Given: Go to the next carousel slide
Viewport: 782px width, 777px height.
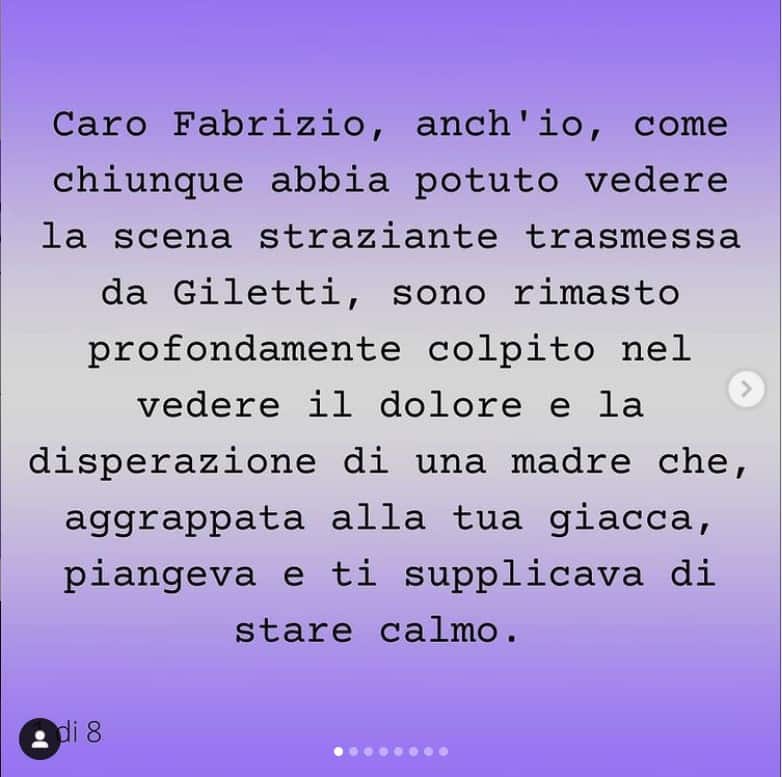Looking at the screenshot, I should click(746, 388).
